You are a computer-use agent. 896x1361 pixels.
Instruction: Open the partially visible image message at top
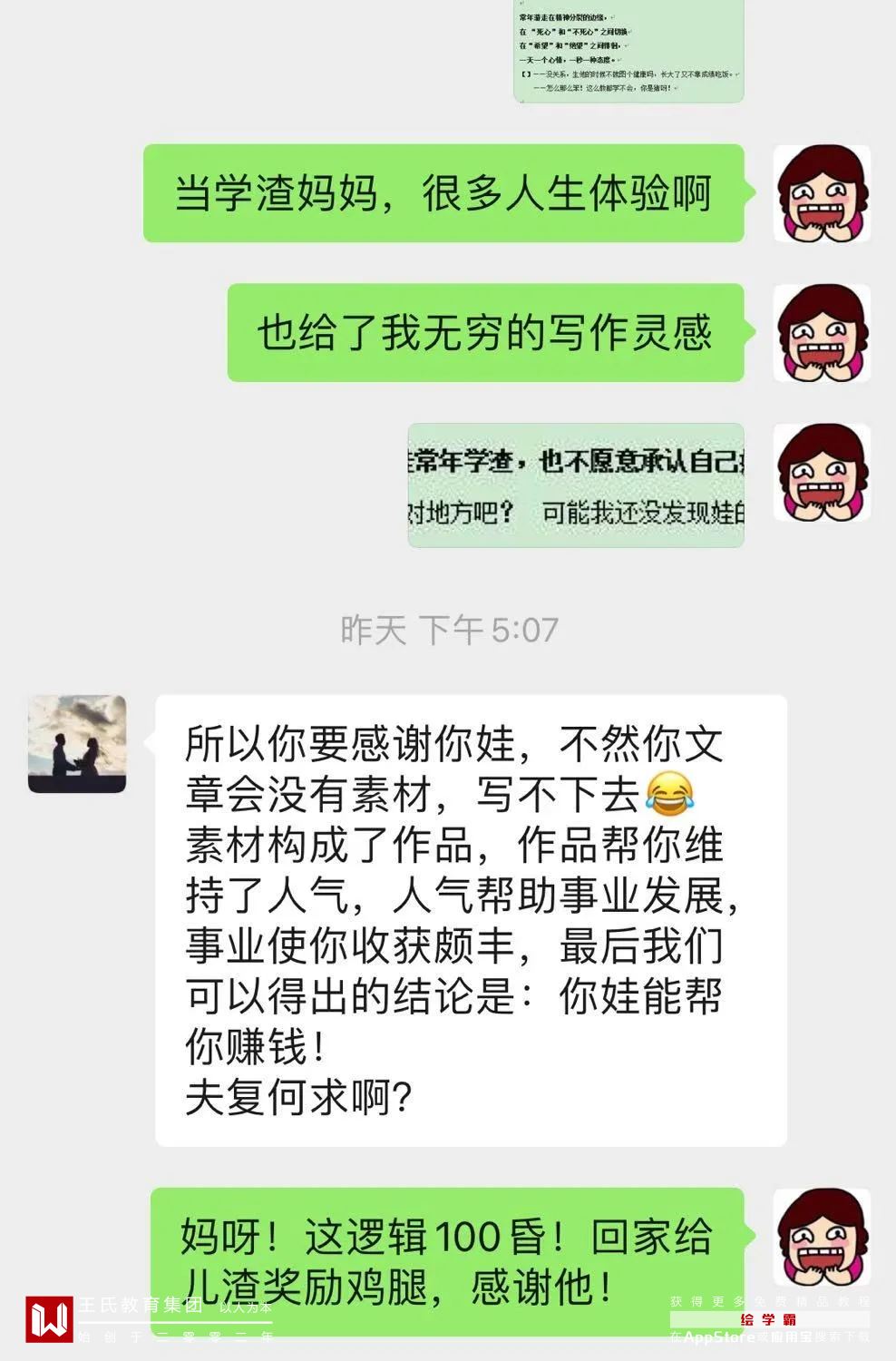click(628, 50)
